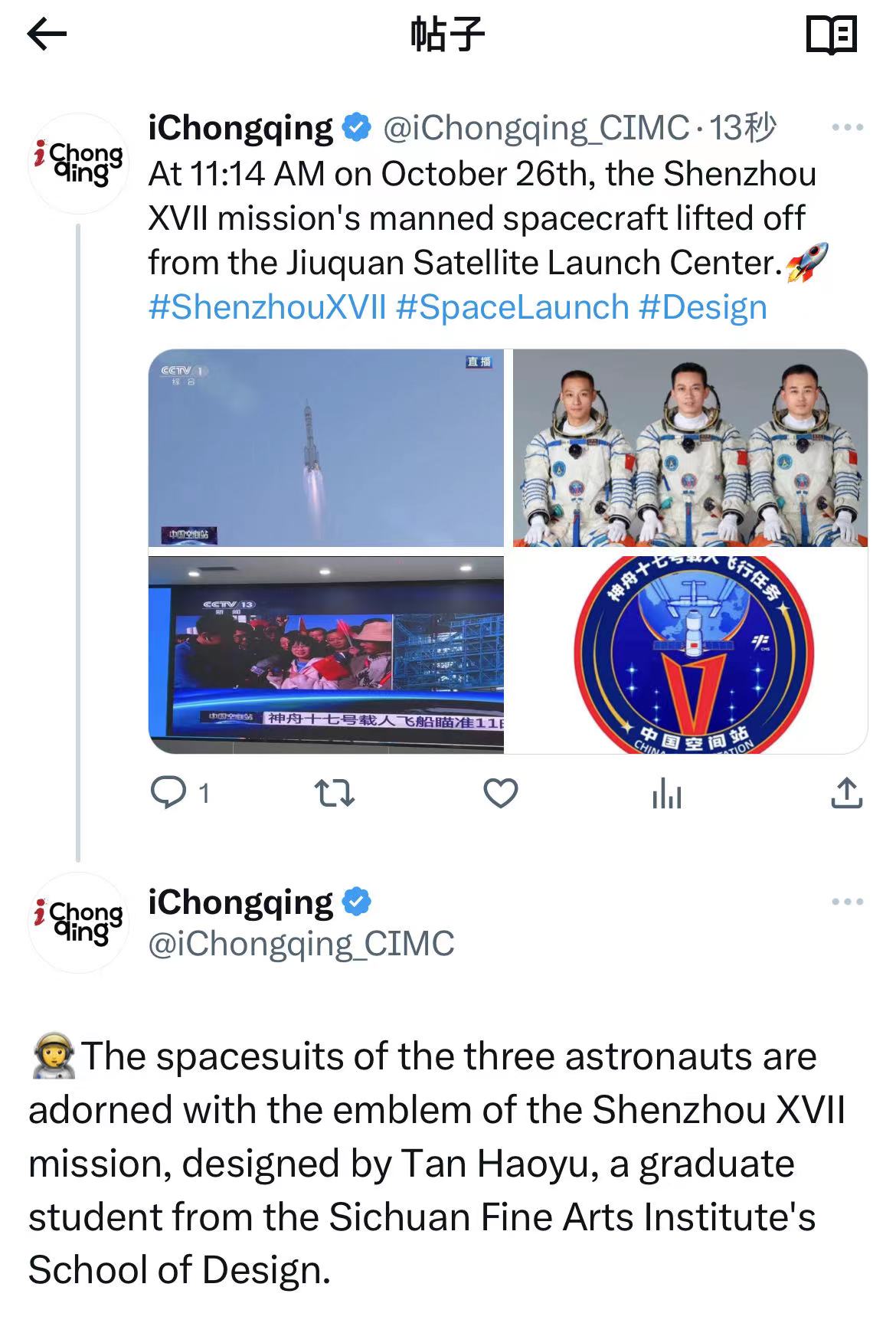The height and width of the screenshot is (1323, 896).
Task: Open the #Design hashtag
Action: click(x=702, y=307)
